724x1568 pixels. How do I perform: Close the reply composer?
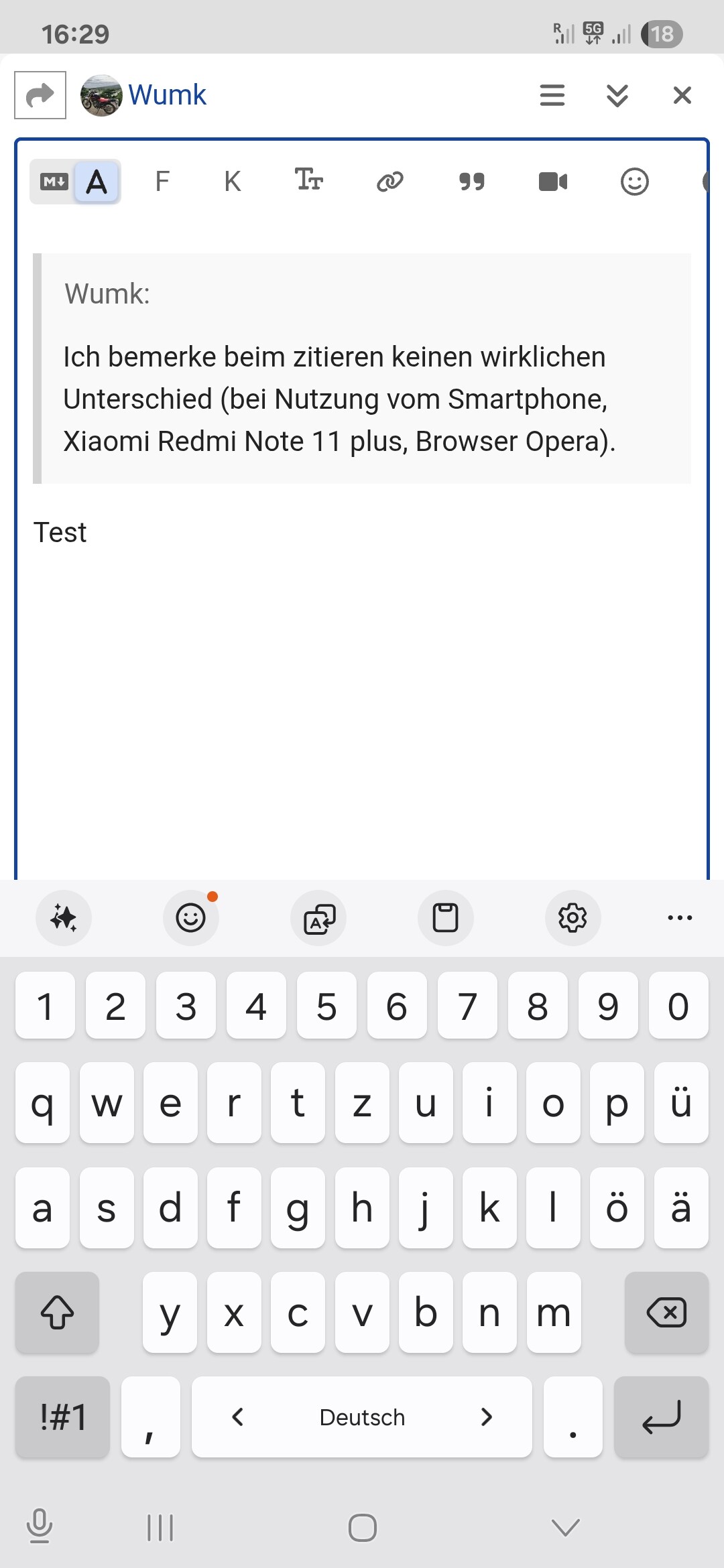[x=682, y=95]
